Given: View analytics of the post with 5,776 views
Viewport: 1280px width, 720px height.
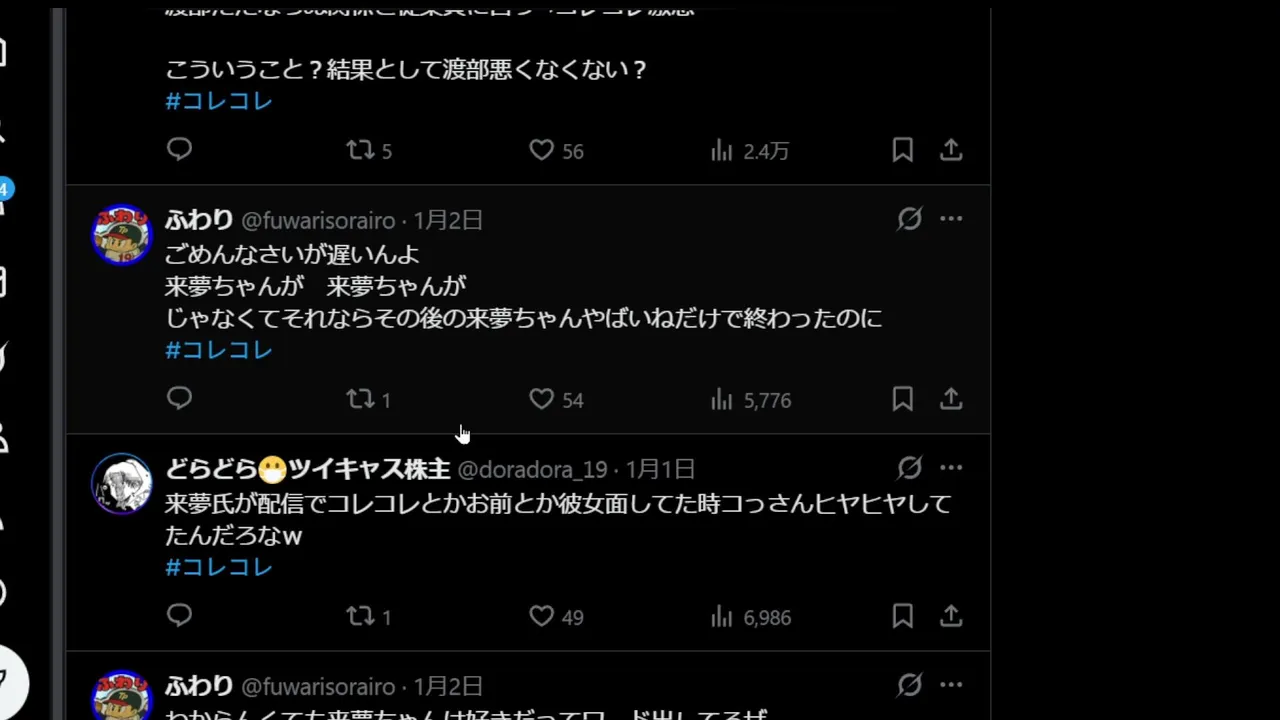Looking at the screenshot, I should click(722, 399).
